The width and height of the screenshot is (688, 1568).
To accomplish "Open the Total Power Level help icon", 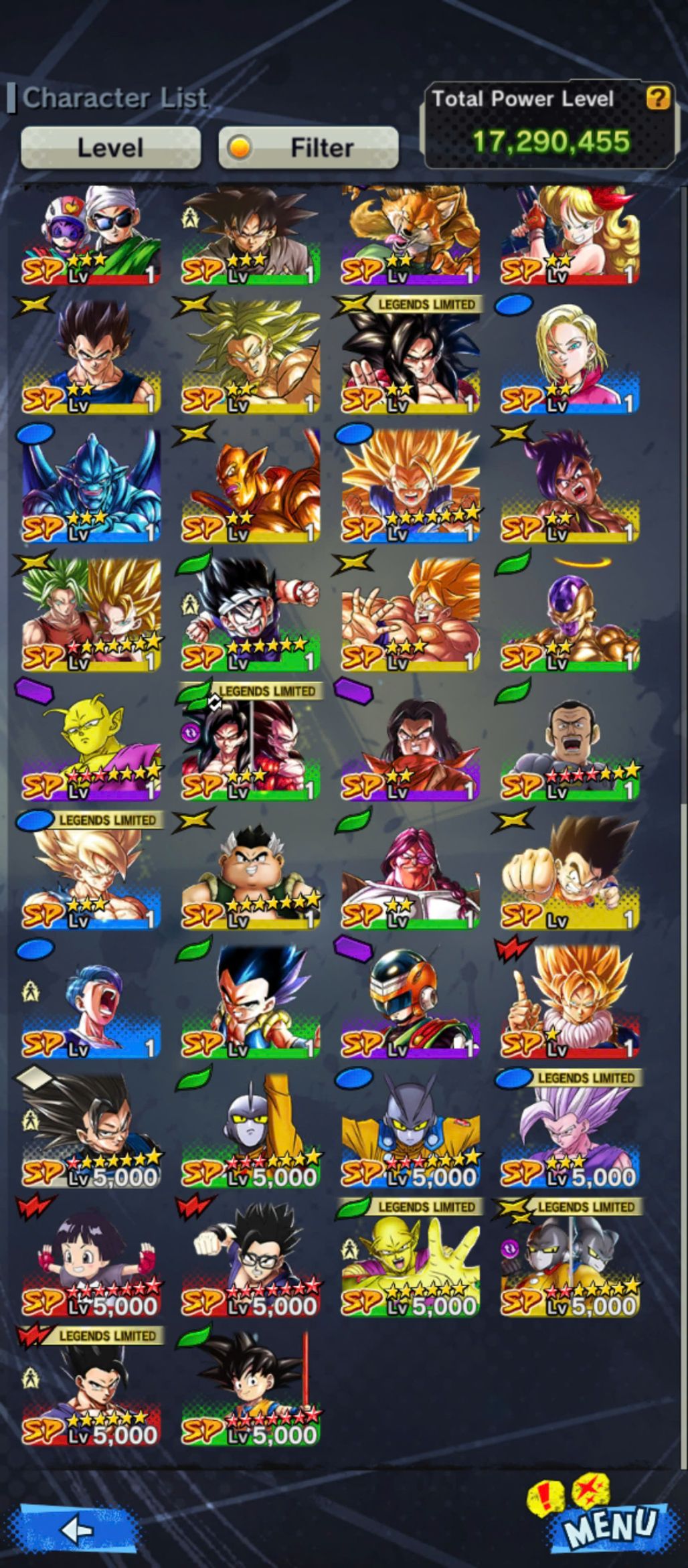I will tap(657, 98).
